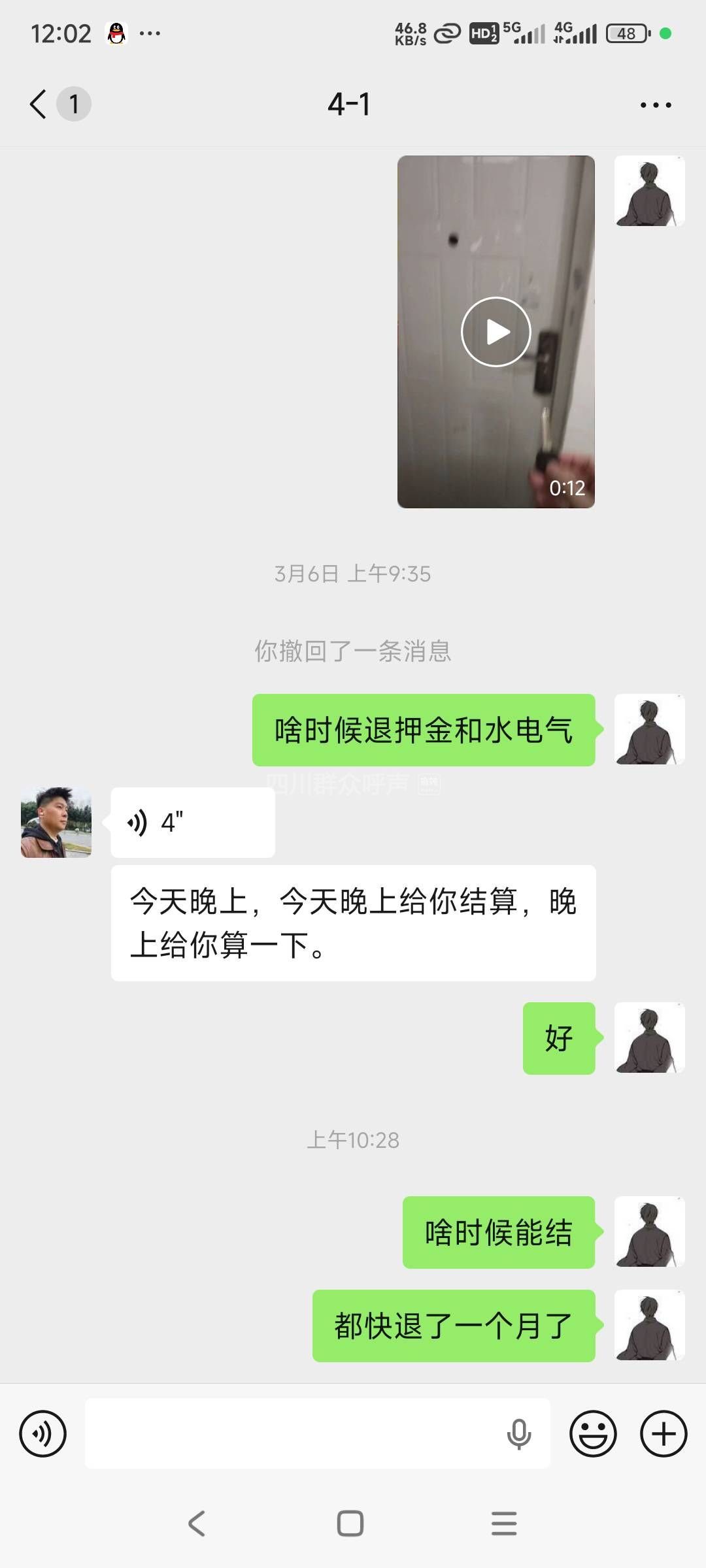
Task: Open the chat info overflow menu
Action: [x=655, y=105]
